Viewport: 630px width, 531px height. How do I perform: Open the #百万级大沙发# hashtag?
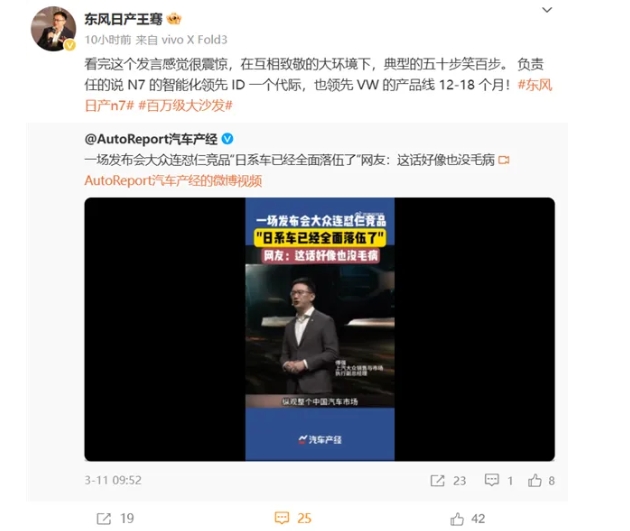point(185,104)
